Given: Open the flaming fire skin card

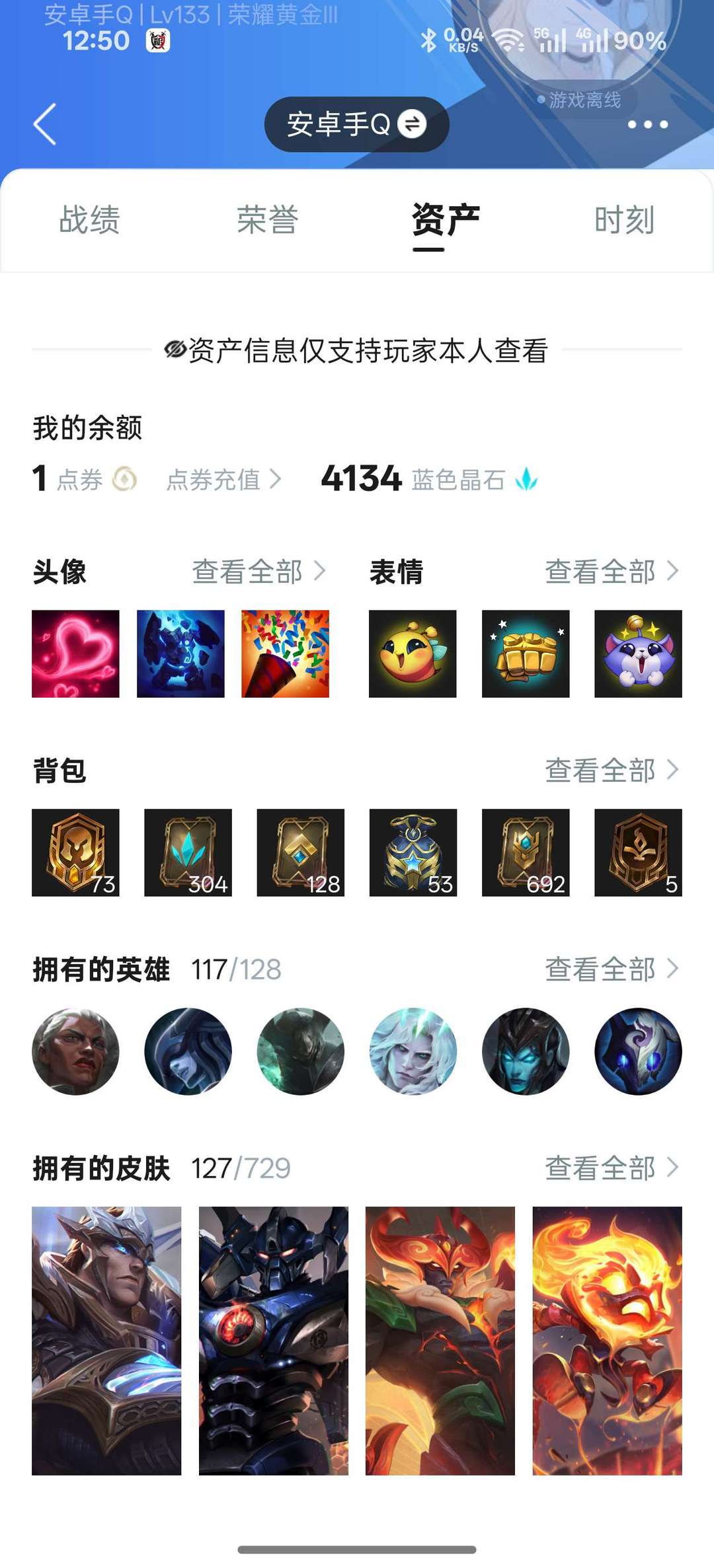Looking at the screenshot, I should (607, 1341).
